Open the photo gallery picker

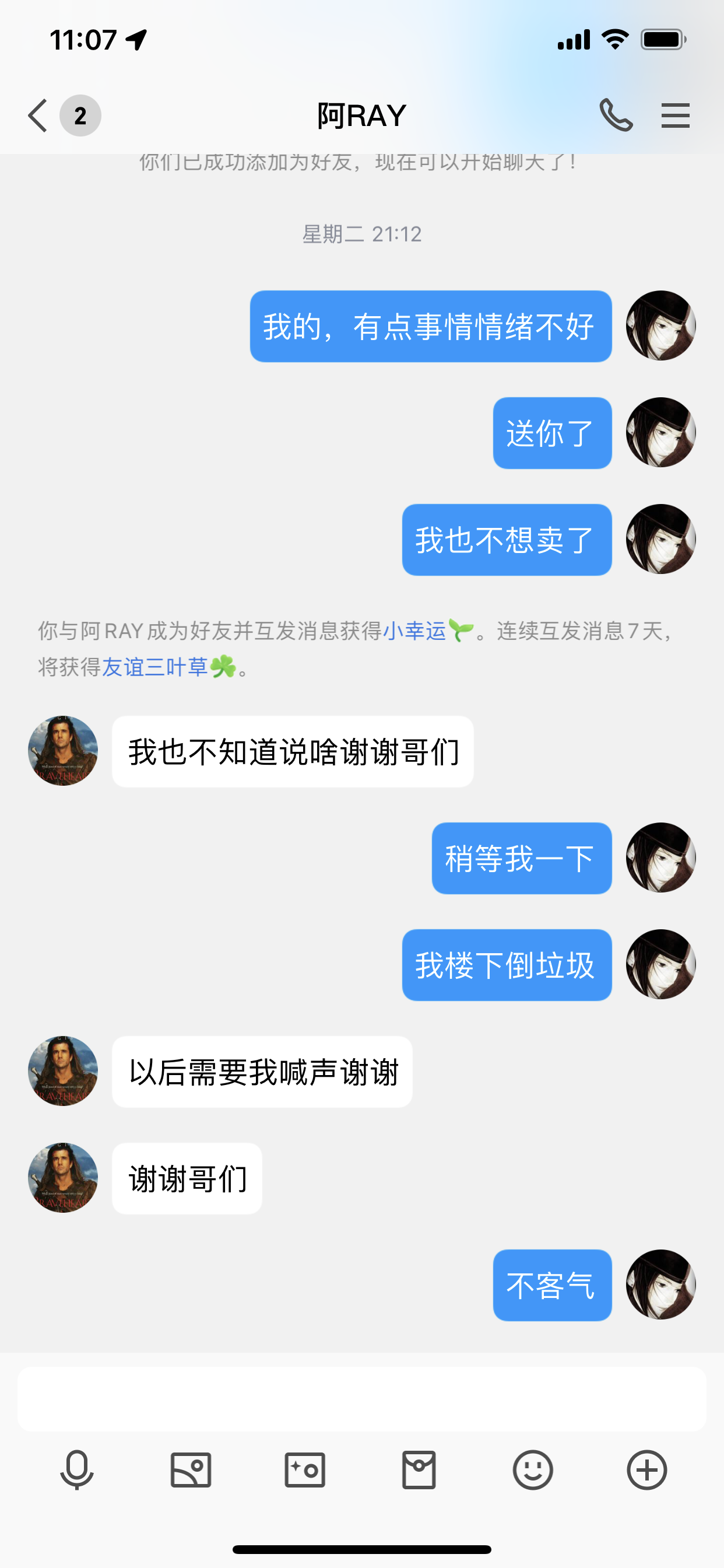pos(191,1470)
